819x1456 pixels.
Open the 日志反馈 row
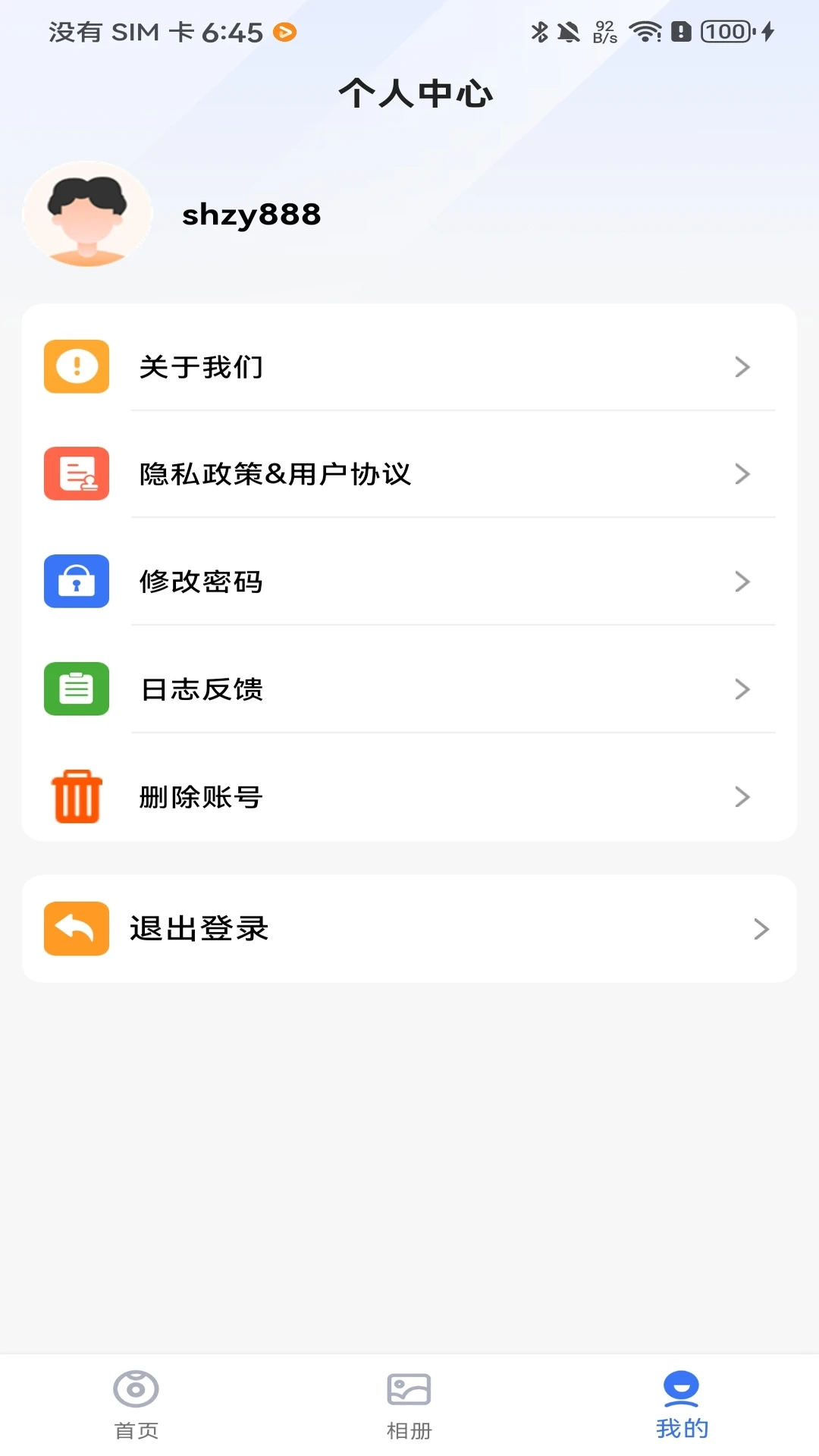click(x=409, y=689)
